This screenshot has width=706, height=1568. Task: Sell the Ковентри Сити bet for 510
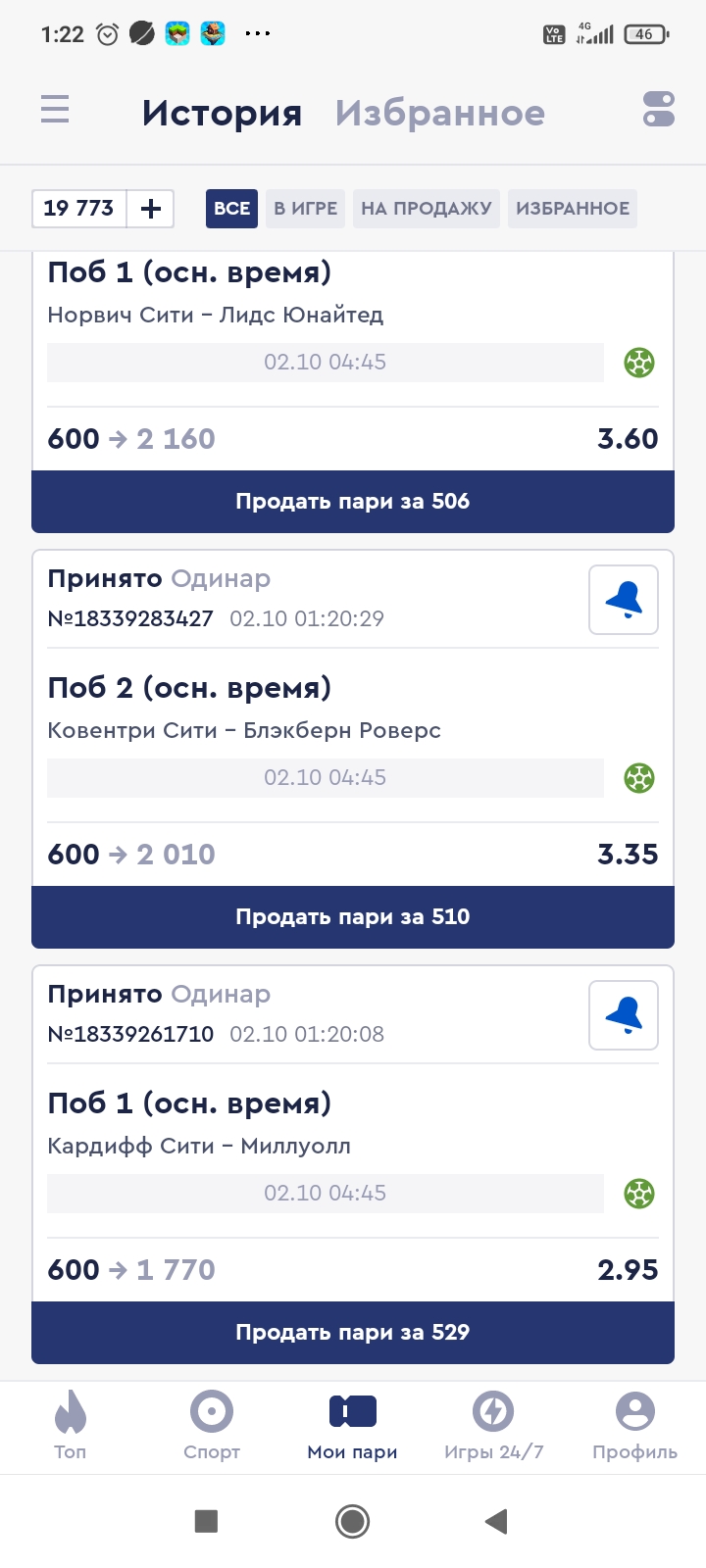353,917
